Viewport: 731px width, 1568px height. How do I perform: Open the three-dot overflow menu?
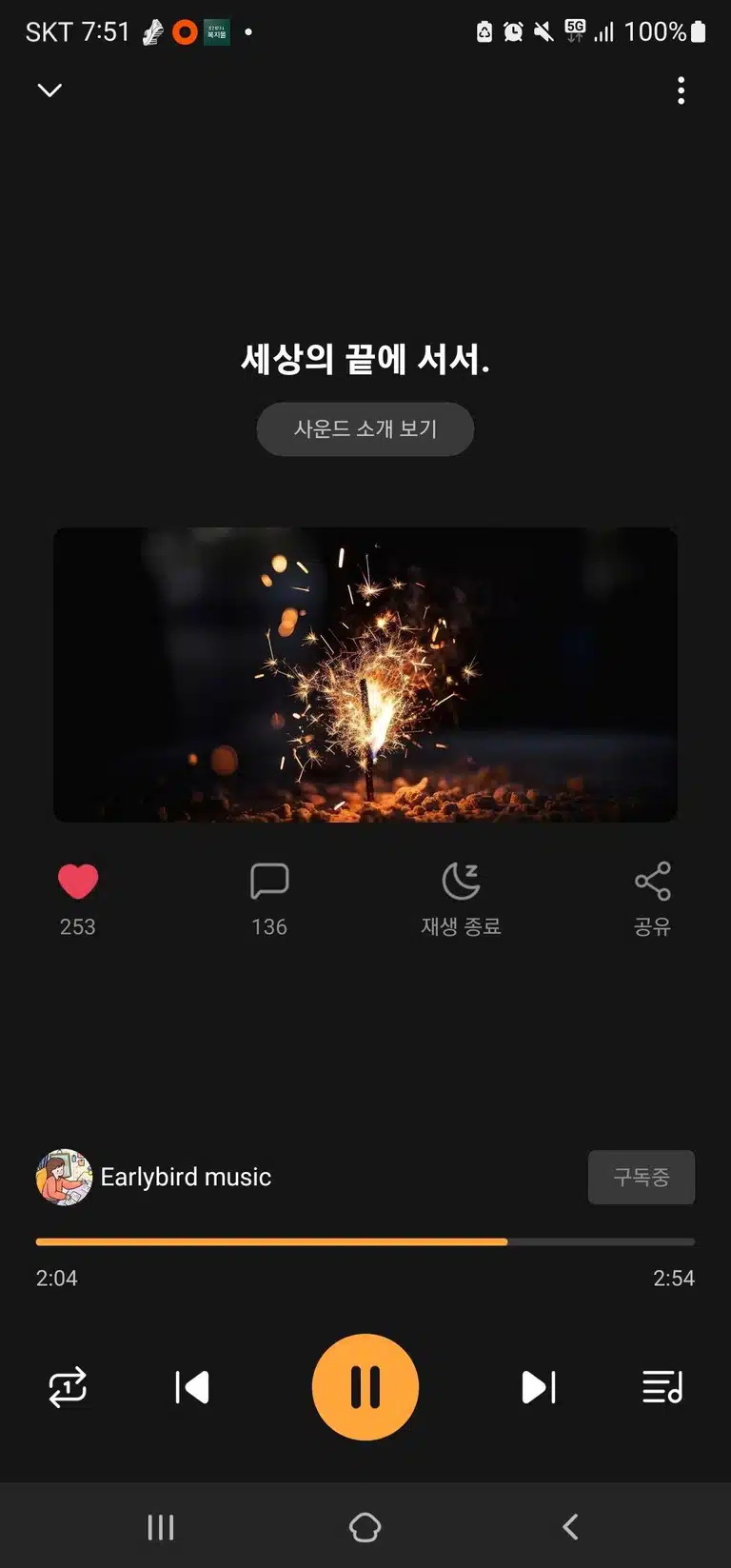point(681,90)
